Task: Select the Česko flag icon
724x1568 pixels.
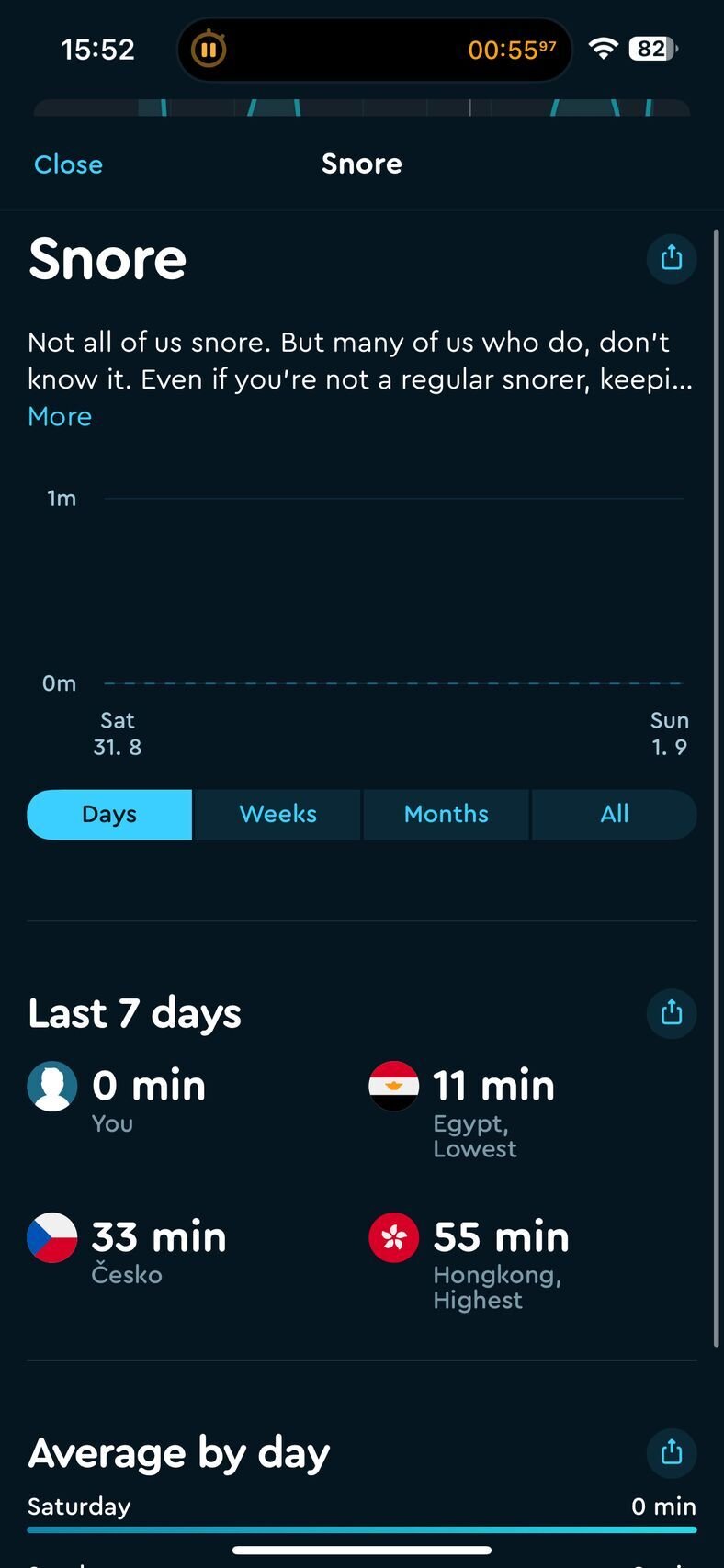Action: click(52, 1236)
